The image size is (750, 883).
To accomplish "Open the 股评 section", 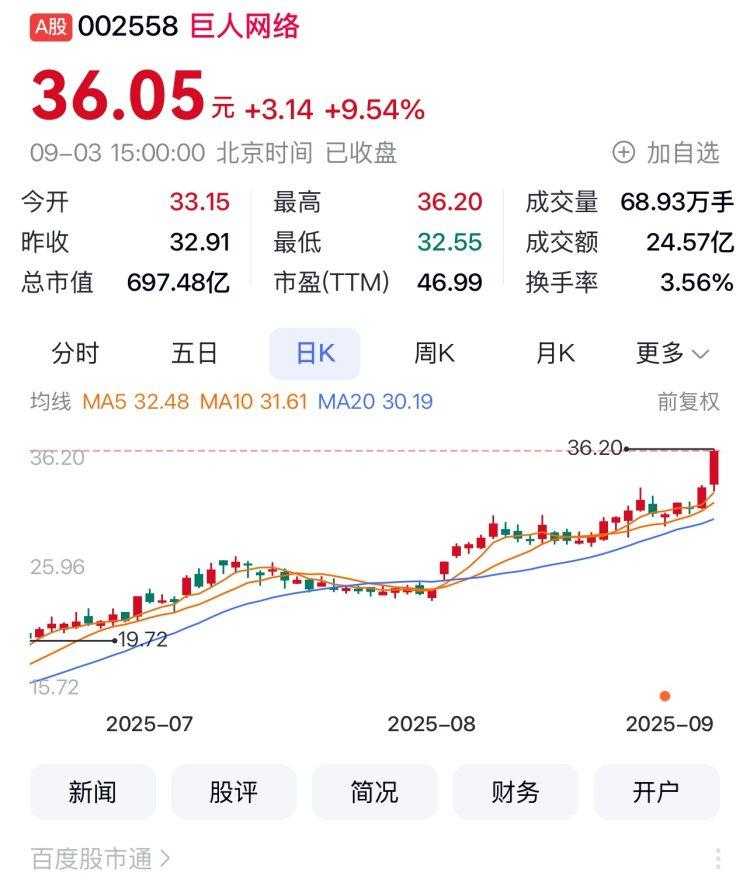I will (x=234, y=792).
